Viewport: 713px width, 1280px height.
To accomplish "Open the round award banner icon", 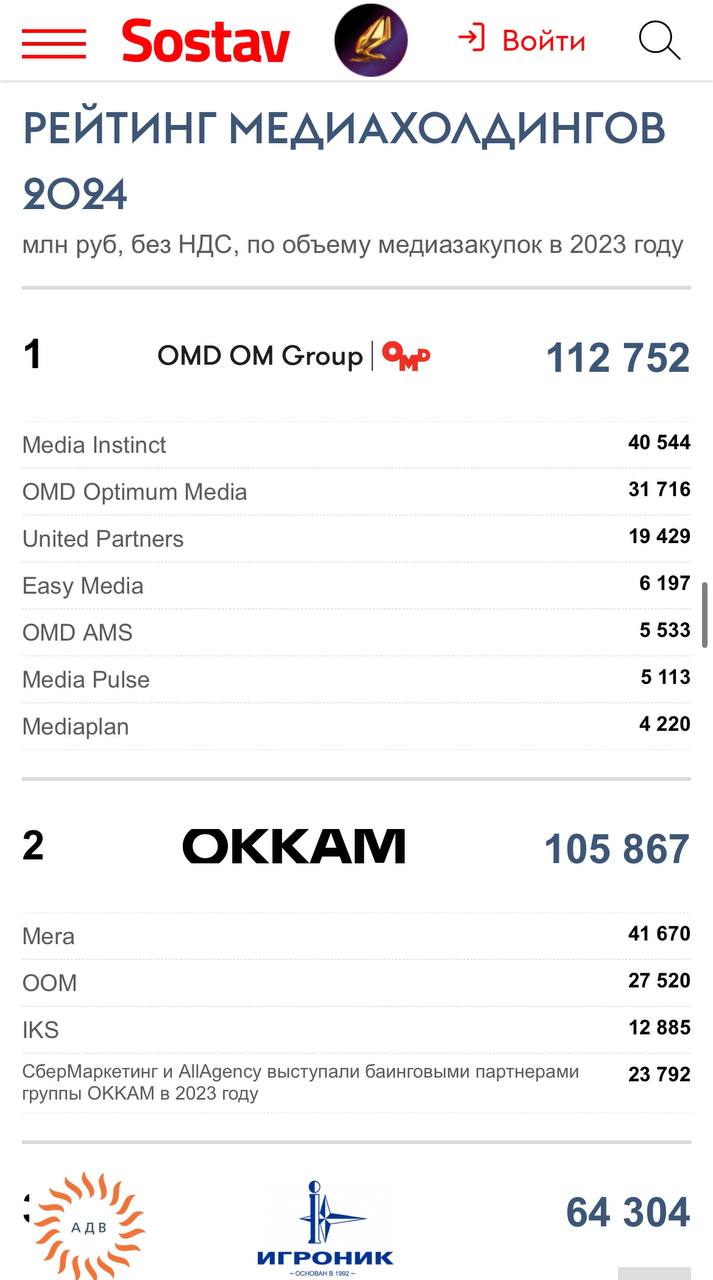I will 371,41.
